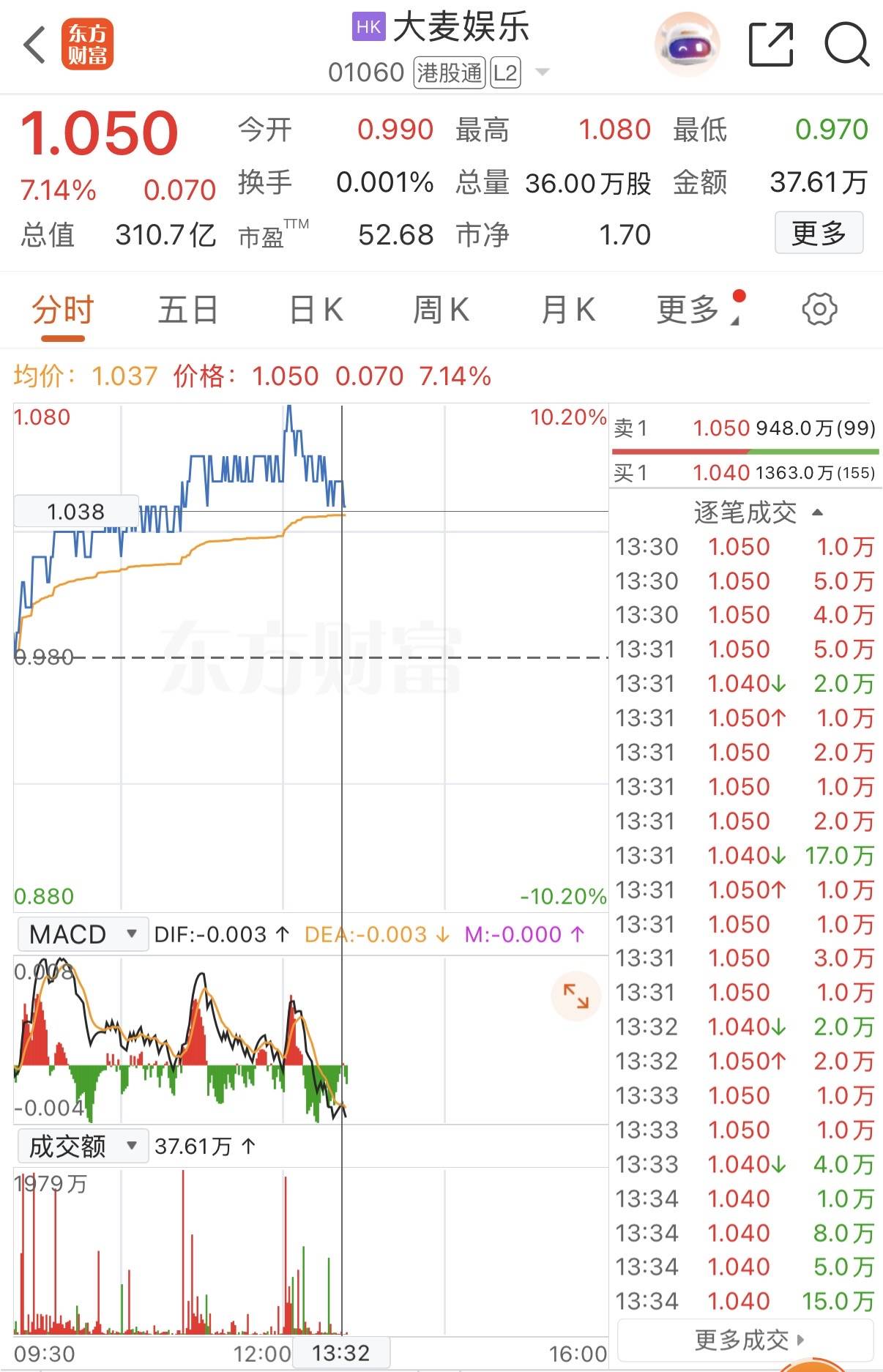Select the 分时 chart tab

63,310
